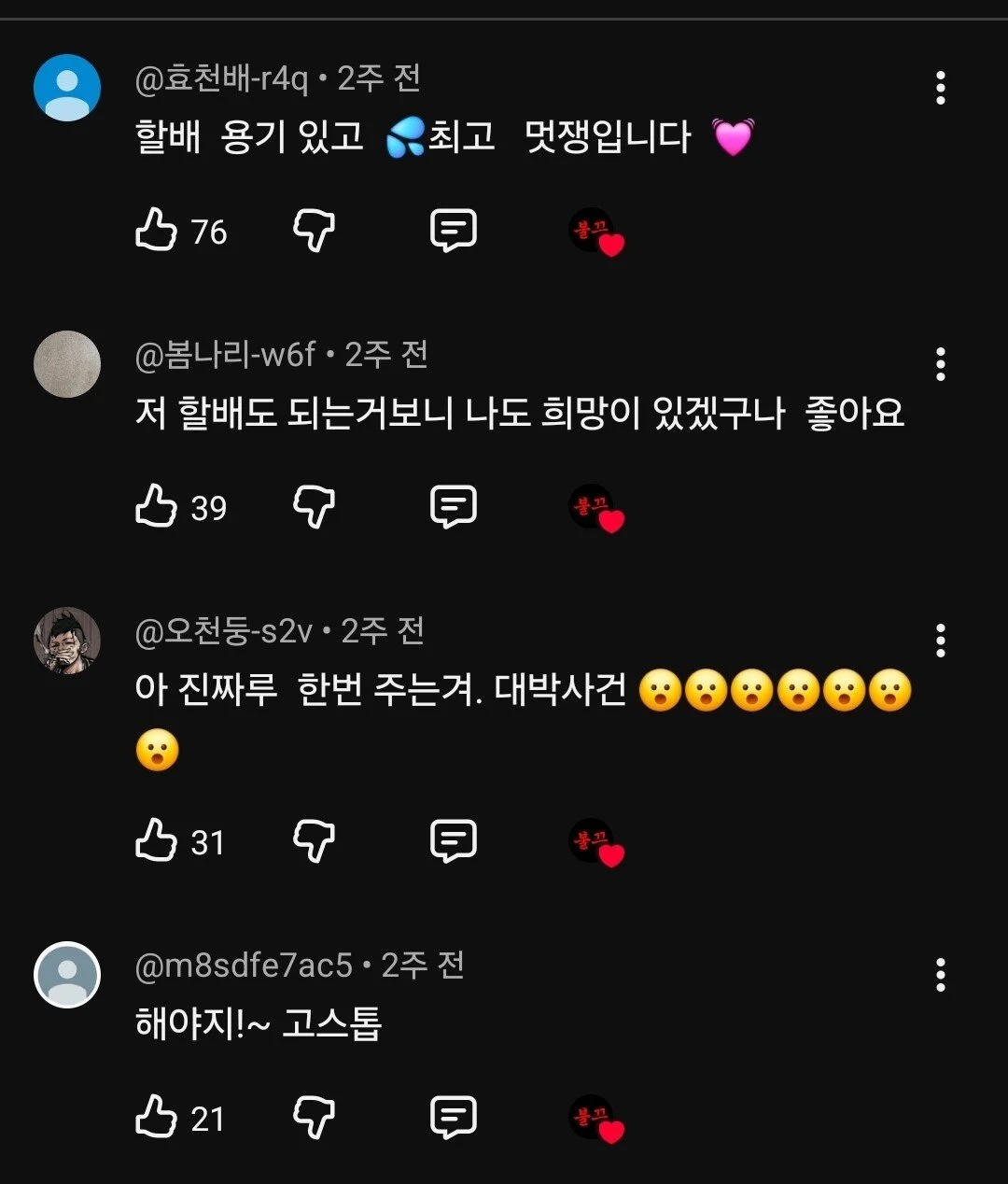Open overflow menu on @봄나리-w6f's comment
The width and height of the screenshot is (1008, 1184).
(941, 364)
